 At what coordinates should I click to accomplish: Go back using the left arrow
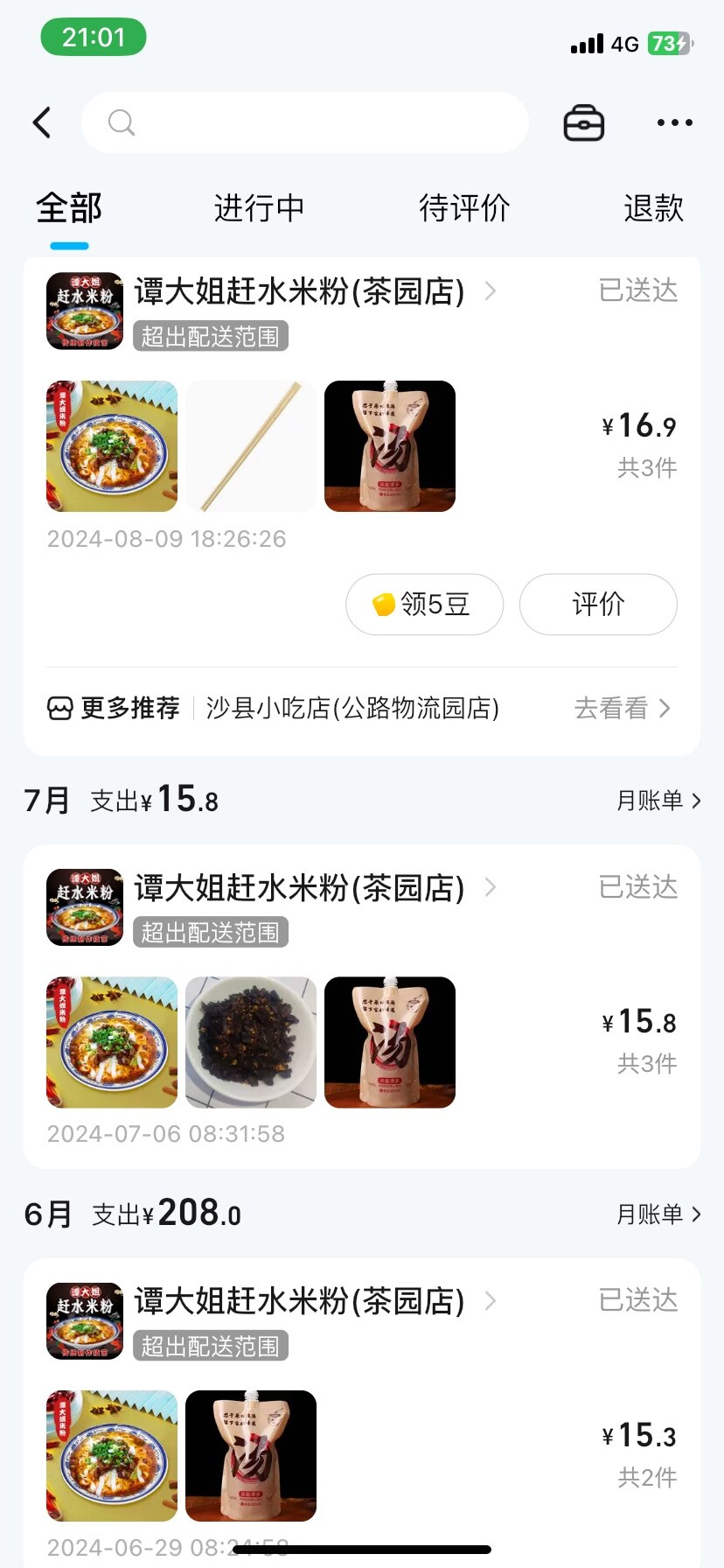(x=42, y=122)
